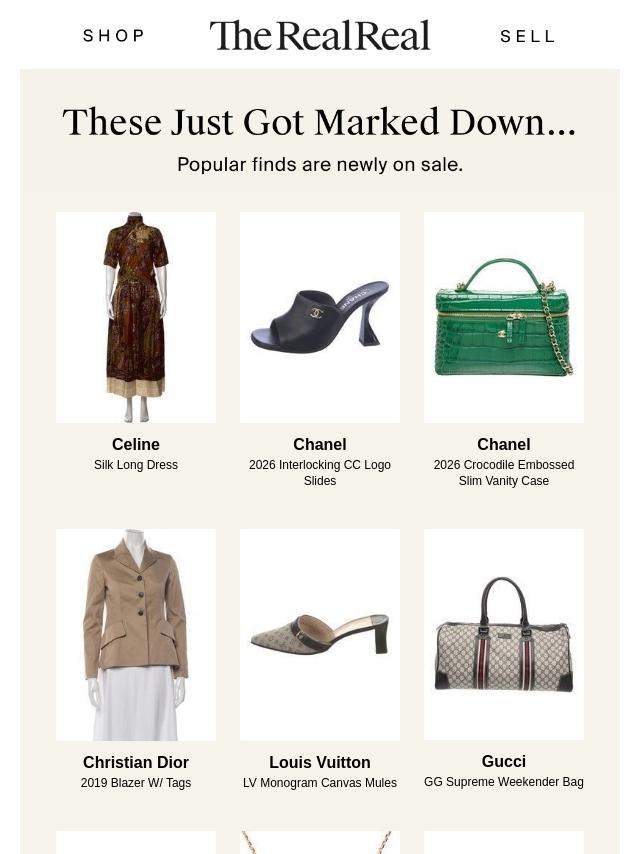The width and height of the screenshot is (640, 854).
Task: Open the Celine Silk Long Dress item
Action: pyautogui.click(x=136, y=317)
